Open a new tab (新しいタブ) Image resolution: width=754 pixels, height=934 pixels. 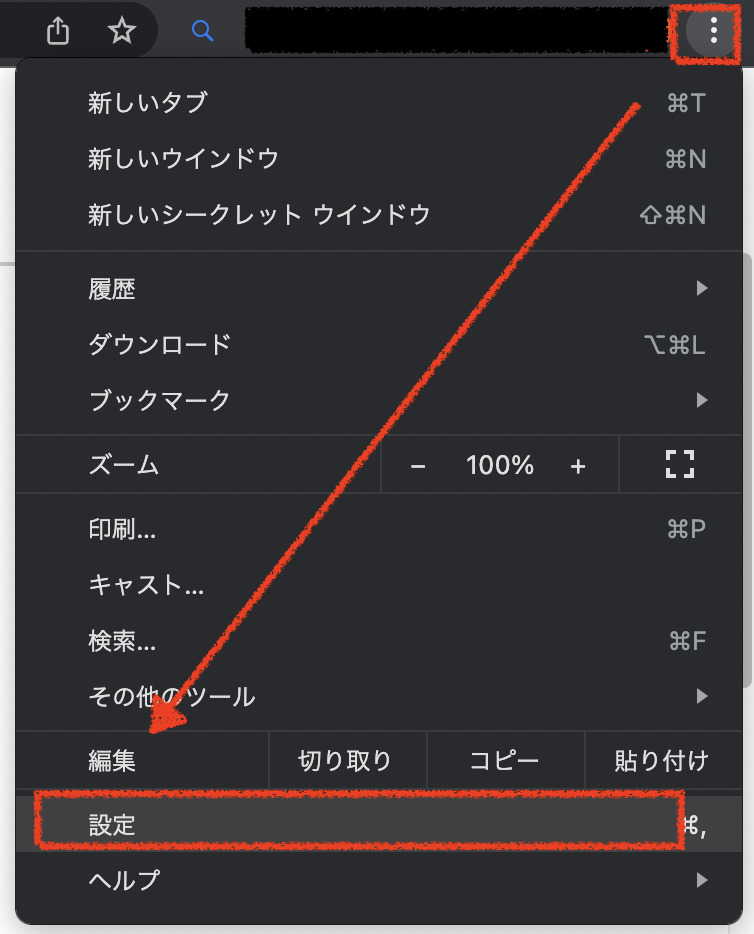(147, 102)
